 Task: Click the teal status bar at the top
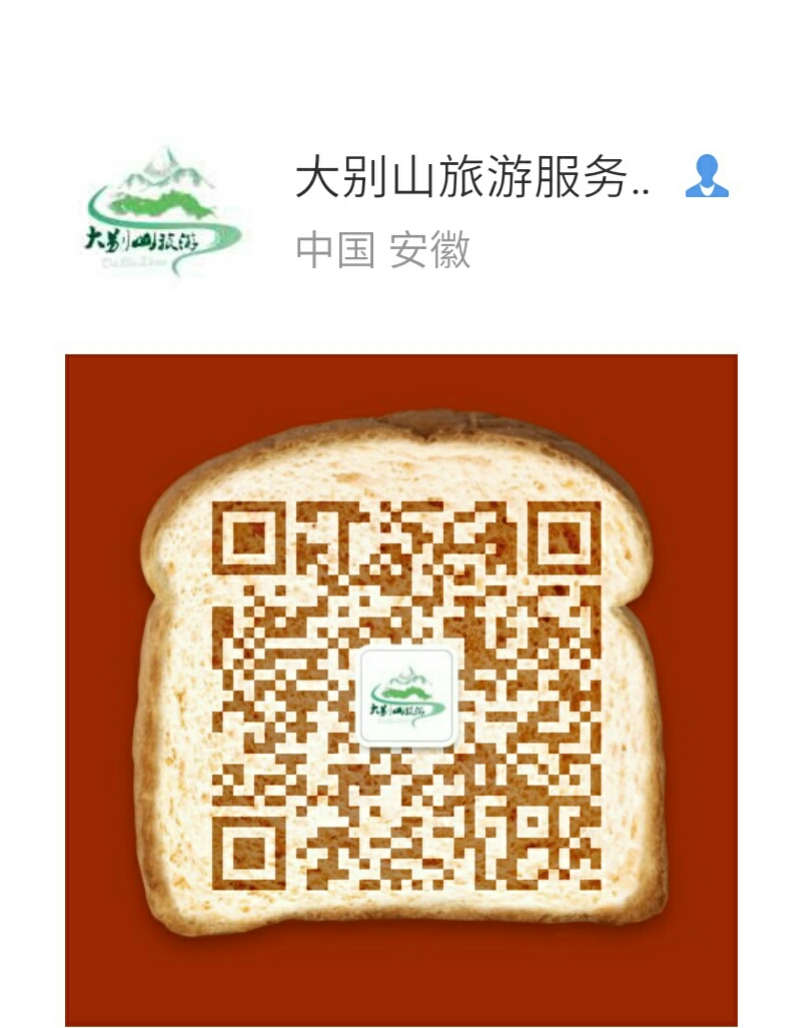403,14
